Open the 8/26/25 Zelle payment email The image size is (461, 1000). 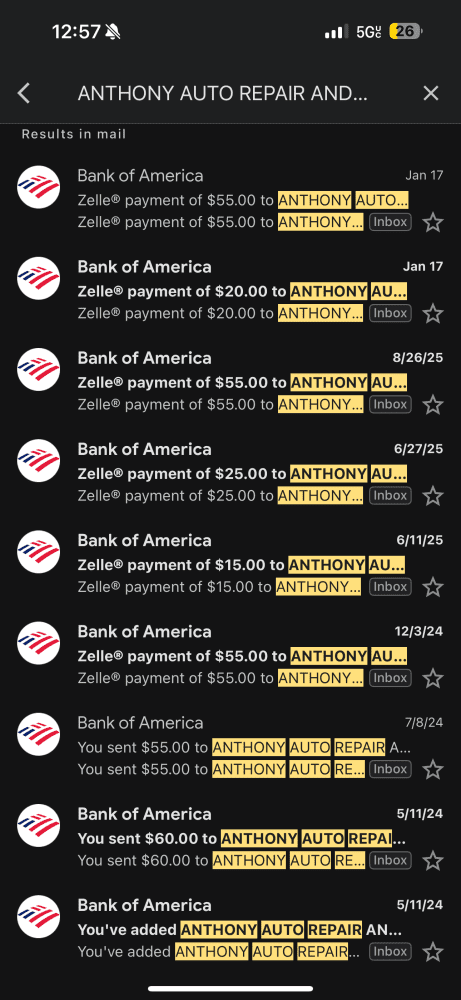coord(230,381)
